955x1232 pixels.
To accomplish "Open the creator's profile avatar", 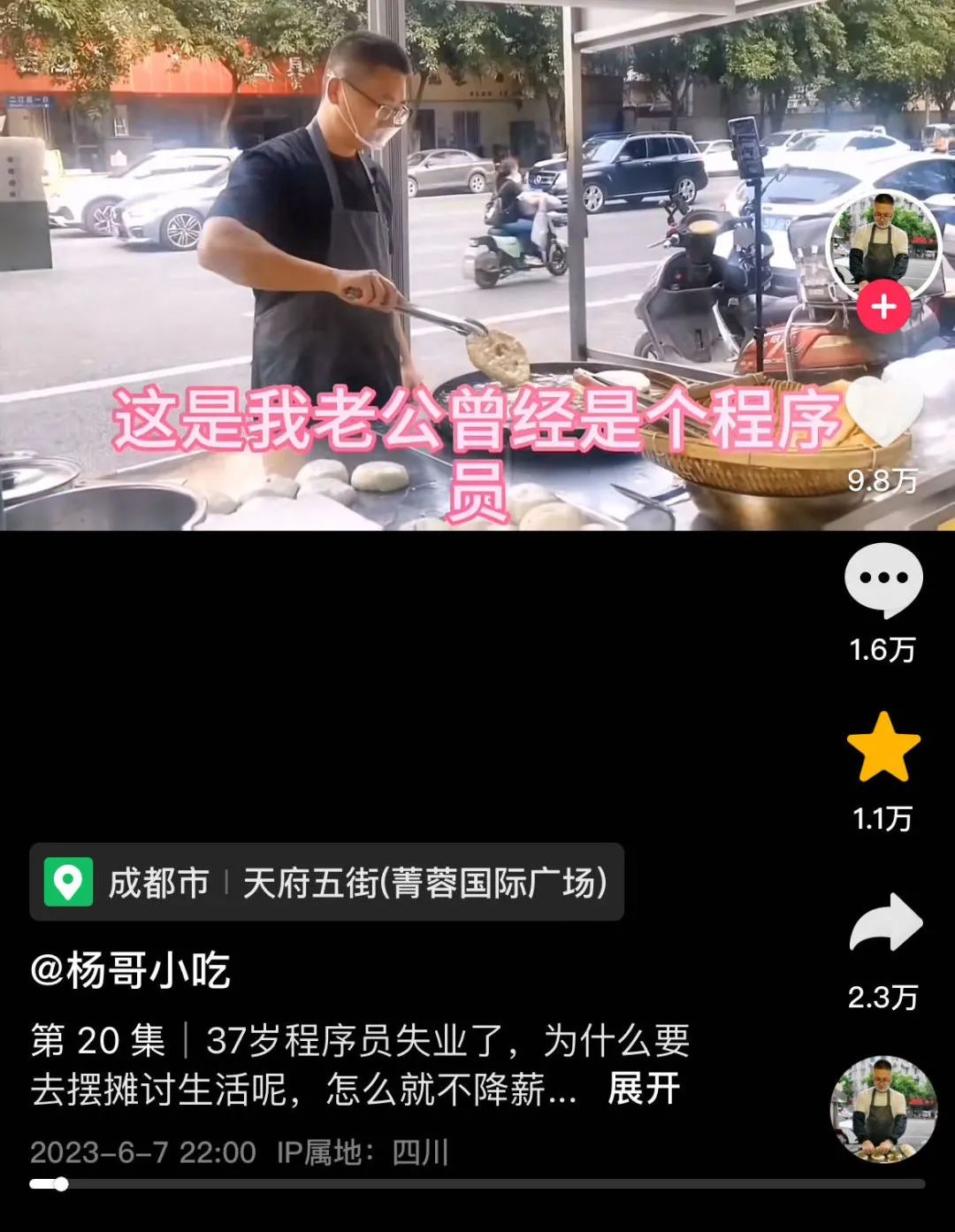I will pyautogui.click(x=883, y=245).
